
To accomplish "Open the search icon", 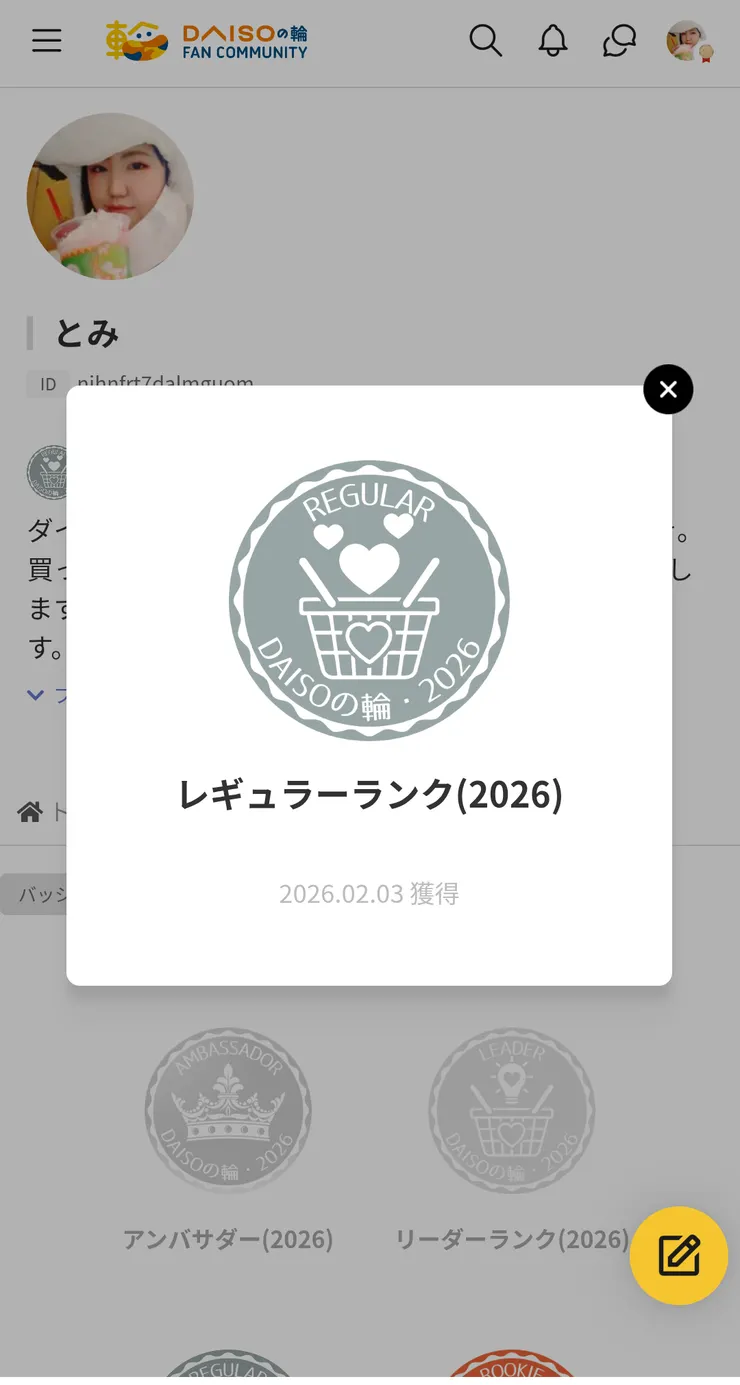I will (486, 41).
